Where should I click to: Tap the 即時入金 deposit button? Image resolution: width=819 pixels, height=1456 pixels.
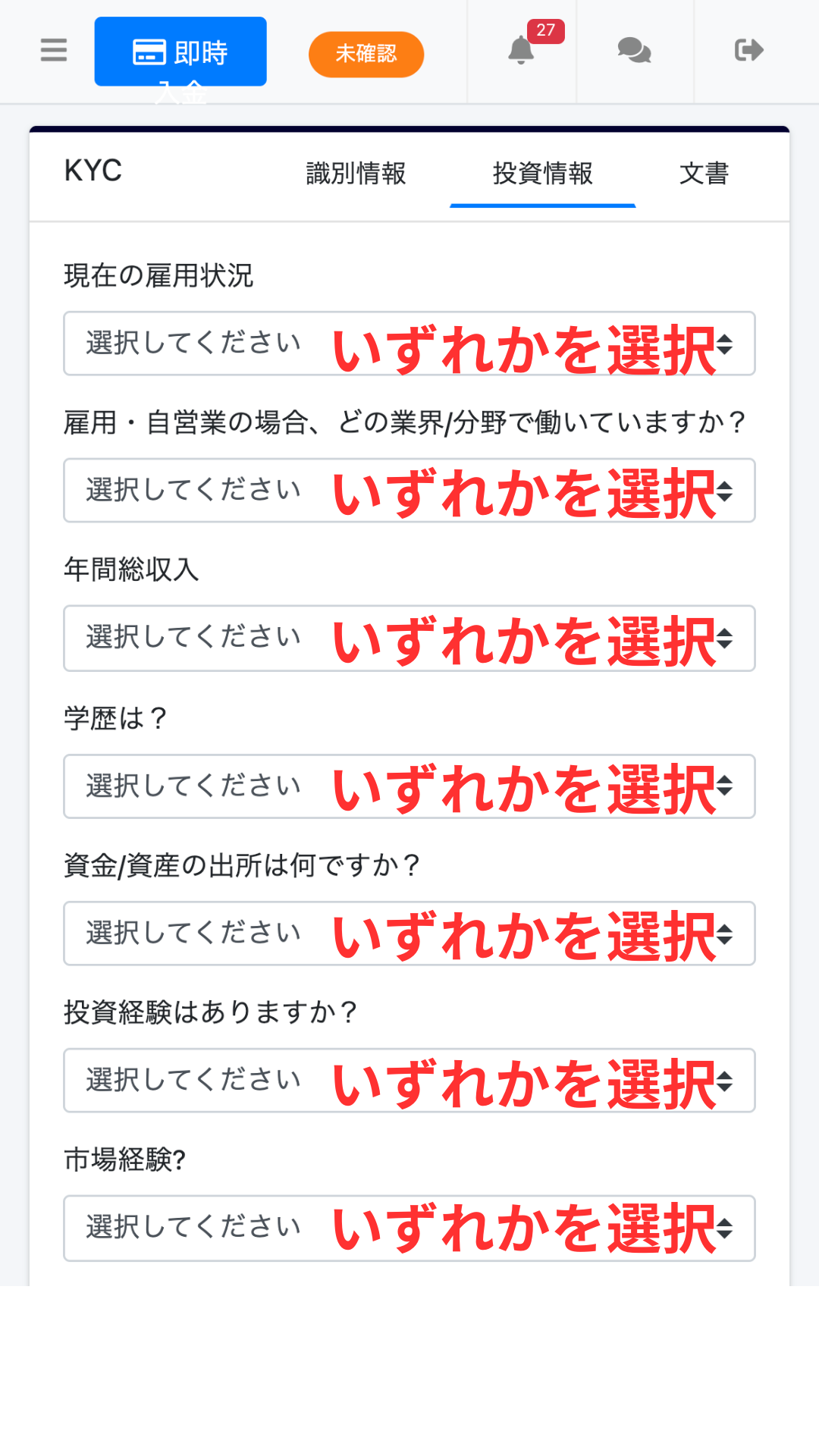(180, 52)
